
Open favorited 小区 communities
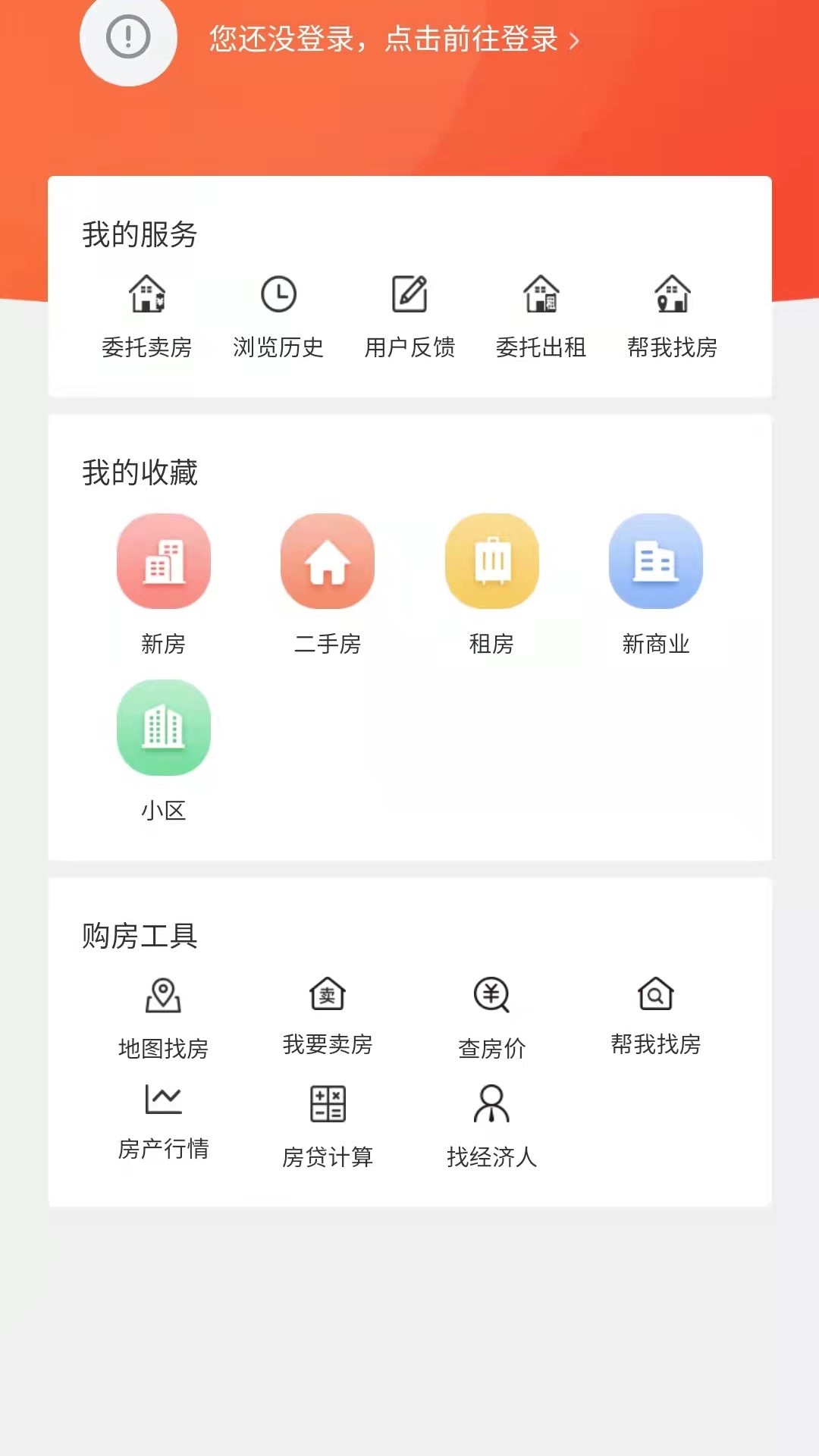click(163, 748)
